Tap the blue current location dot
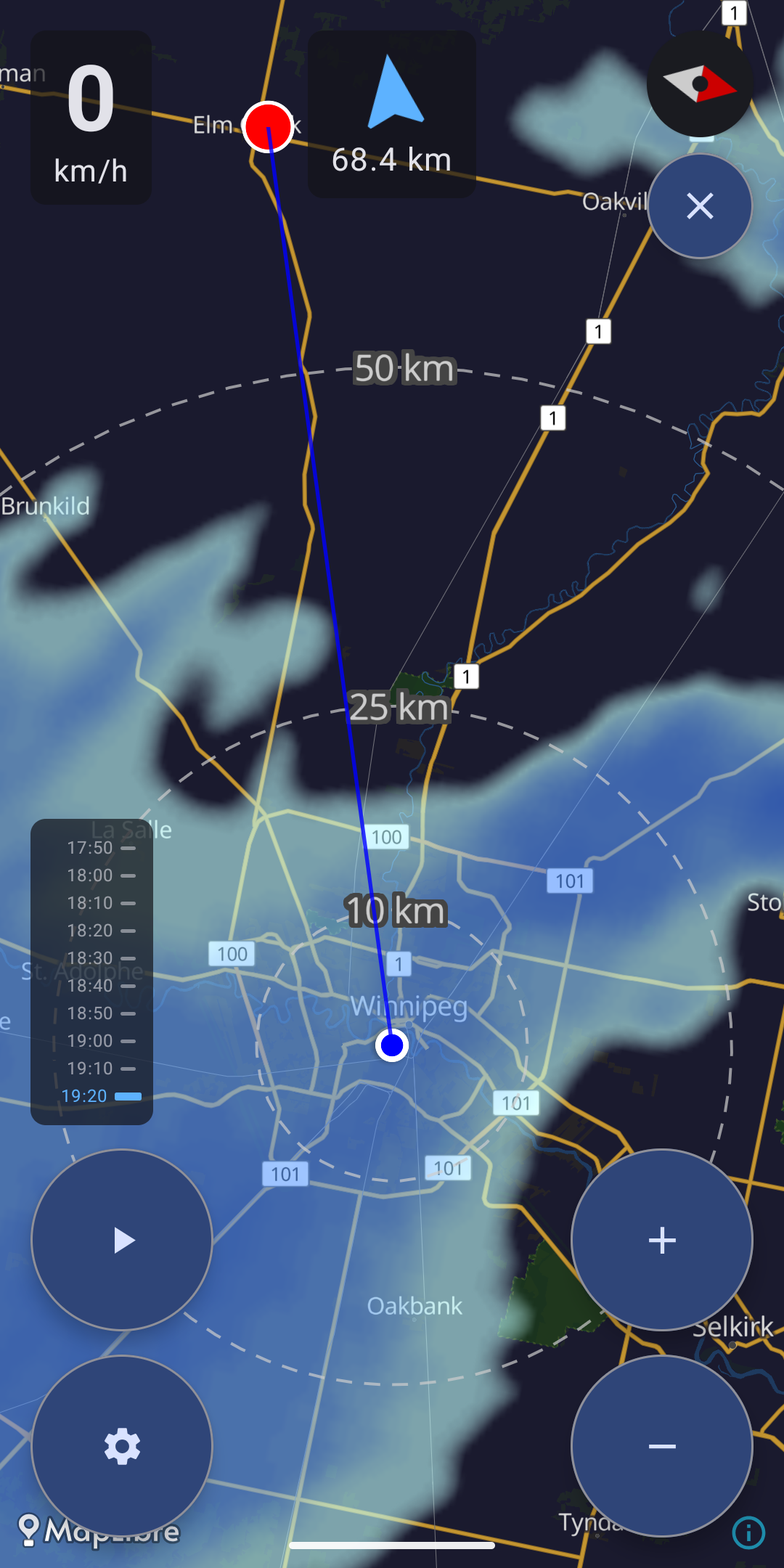The height and width of the screenshot is (1568, 784). tap(392, 1045)
